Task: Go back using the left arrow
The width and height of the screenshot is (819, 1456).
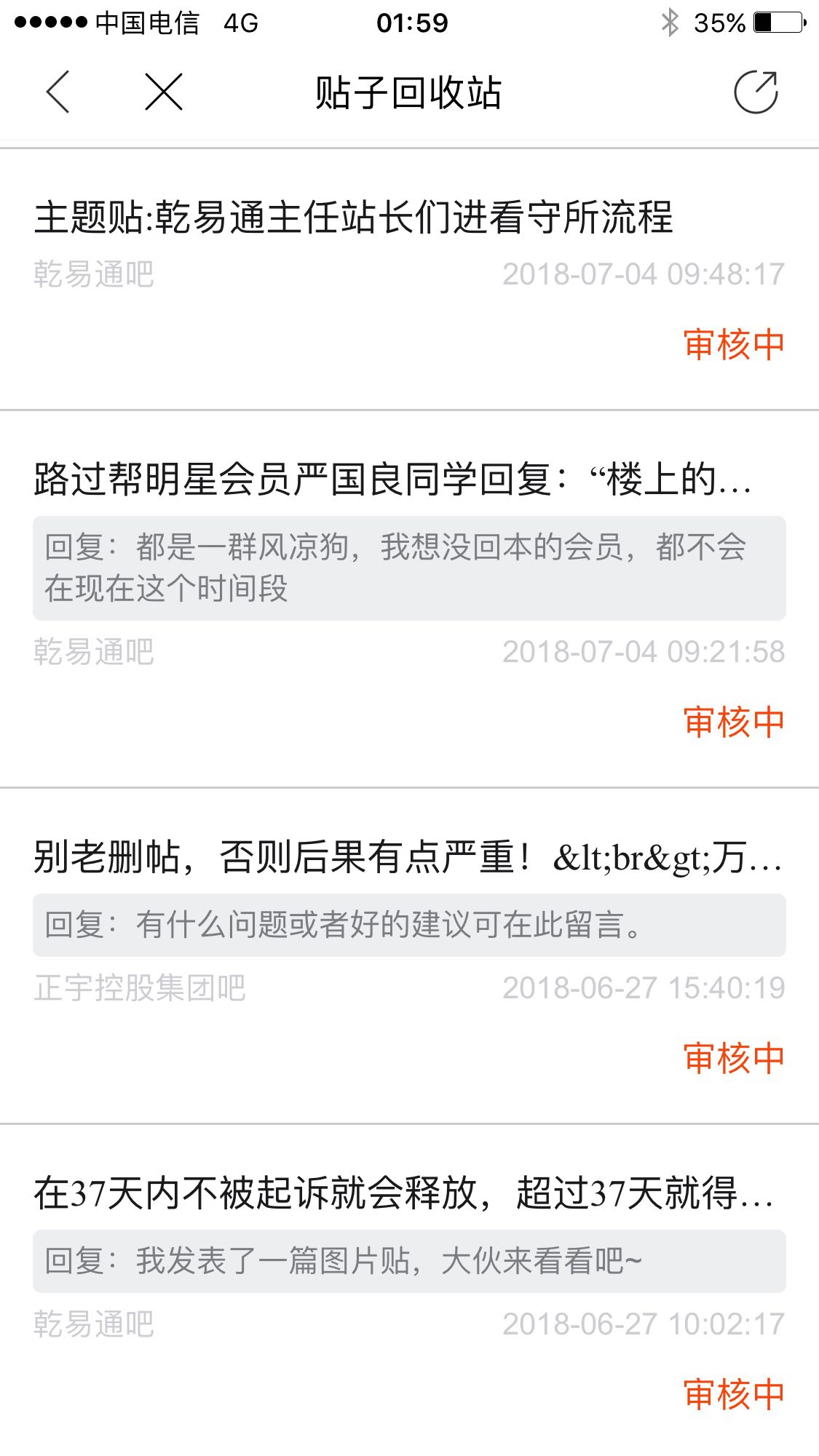Action: pos(58,92)
